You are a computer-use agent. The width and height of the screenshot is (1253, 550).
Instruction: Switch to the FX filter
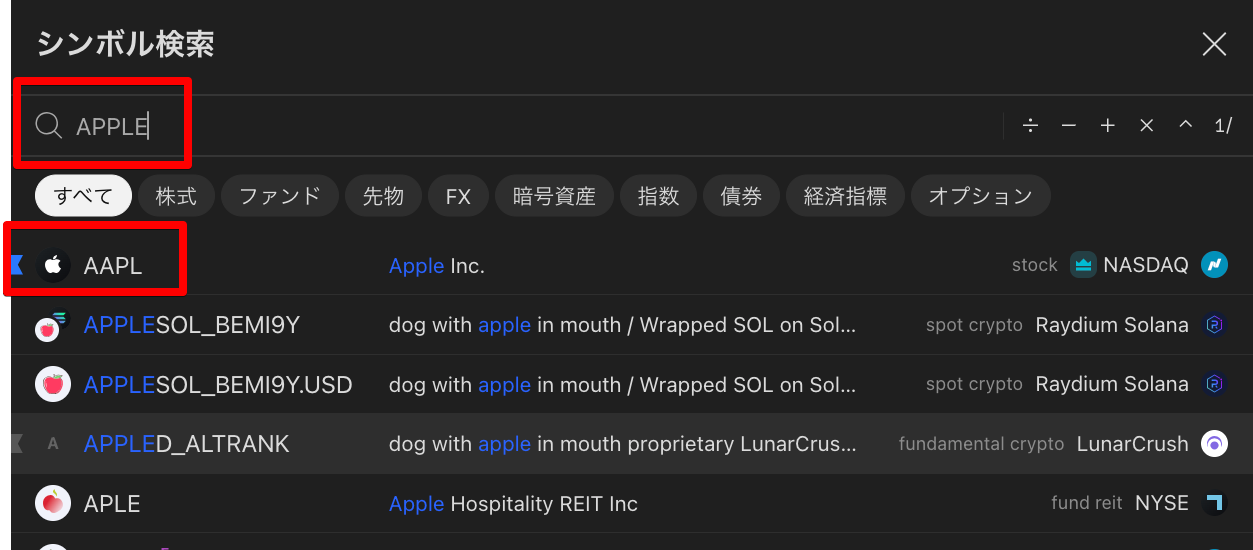pos(458,196)
